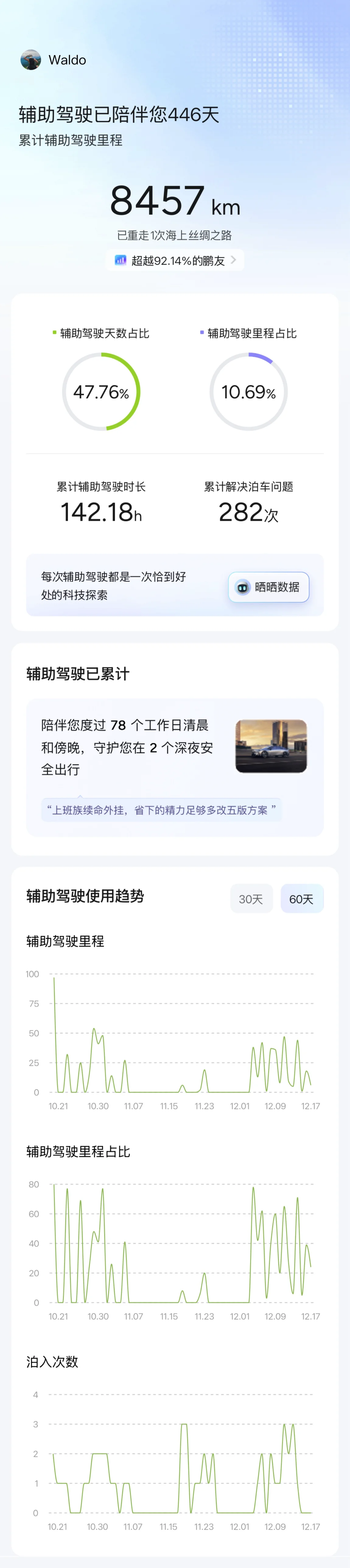Viewport: 350px width, 1568px height.
Task: Select the 60天 trend range
Action: pos(301,899)
